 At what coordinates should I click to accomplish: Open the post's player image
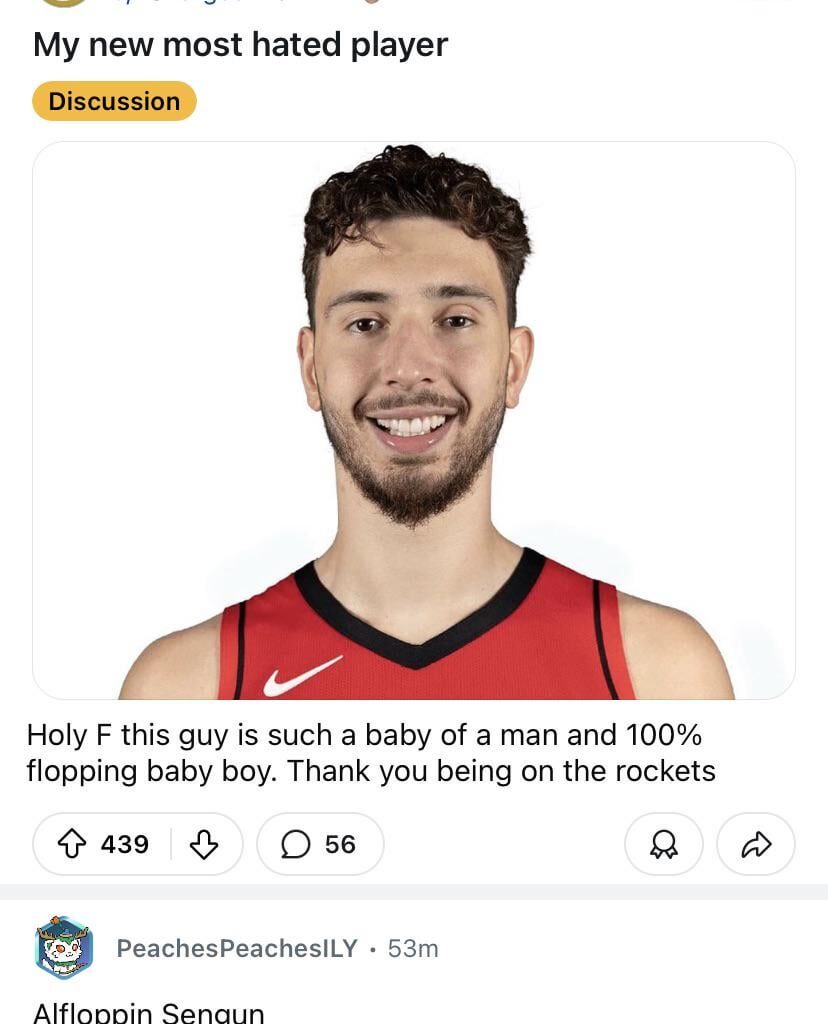pyautogui.click(x=414, y=420)
